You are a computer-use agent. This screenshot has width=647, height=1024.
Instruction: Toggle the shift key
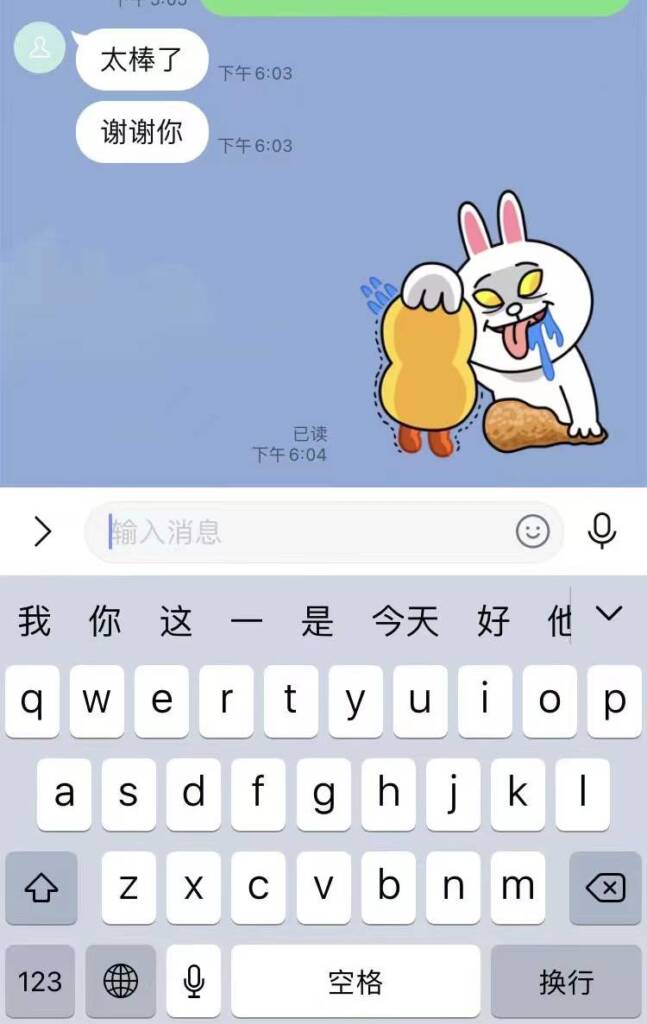tap(41, 887)
